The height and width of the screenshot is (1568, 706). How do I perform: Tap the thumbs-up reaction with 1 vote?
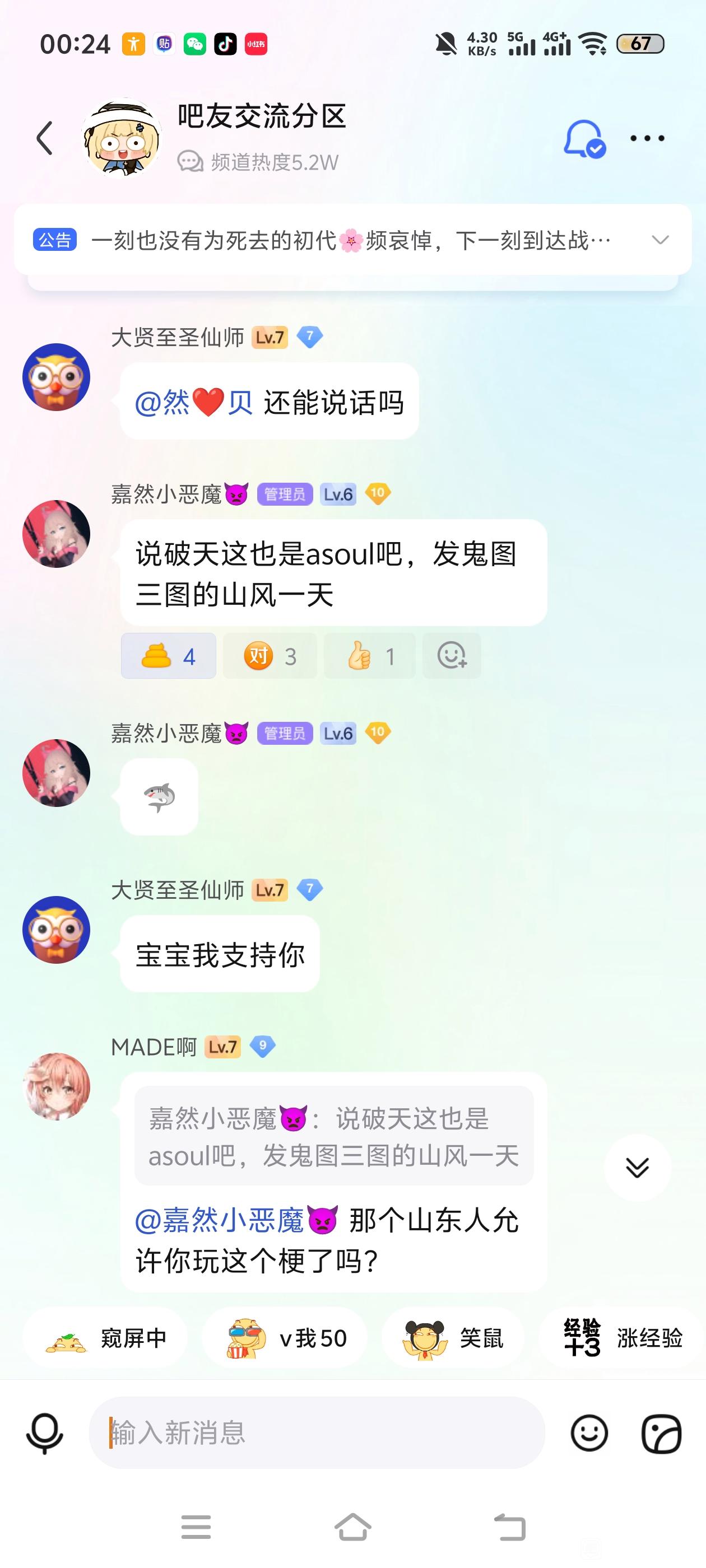tap(370, 656)
